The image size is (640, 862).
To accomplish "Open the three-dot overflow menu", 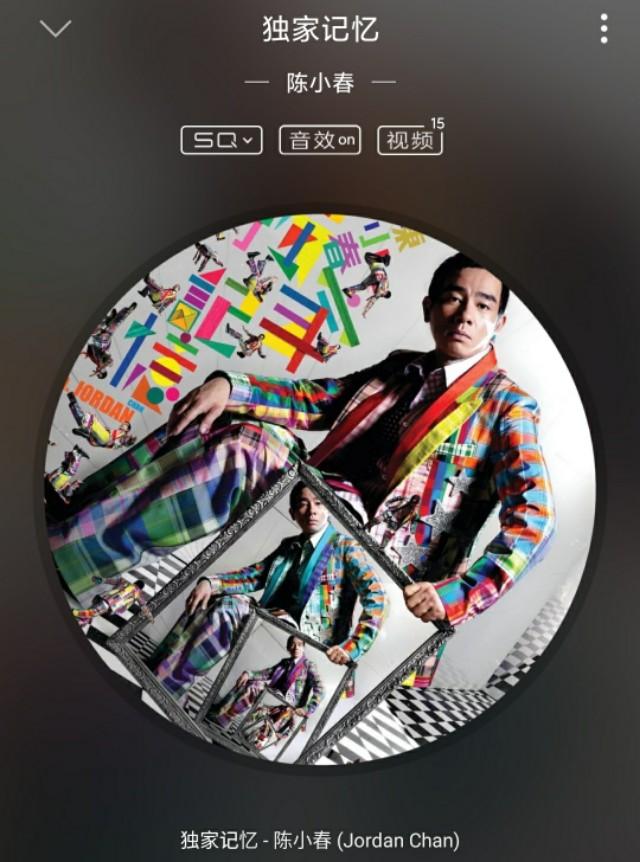I will point(604,29).
